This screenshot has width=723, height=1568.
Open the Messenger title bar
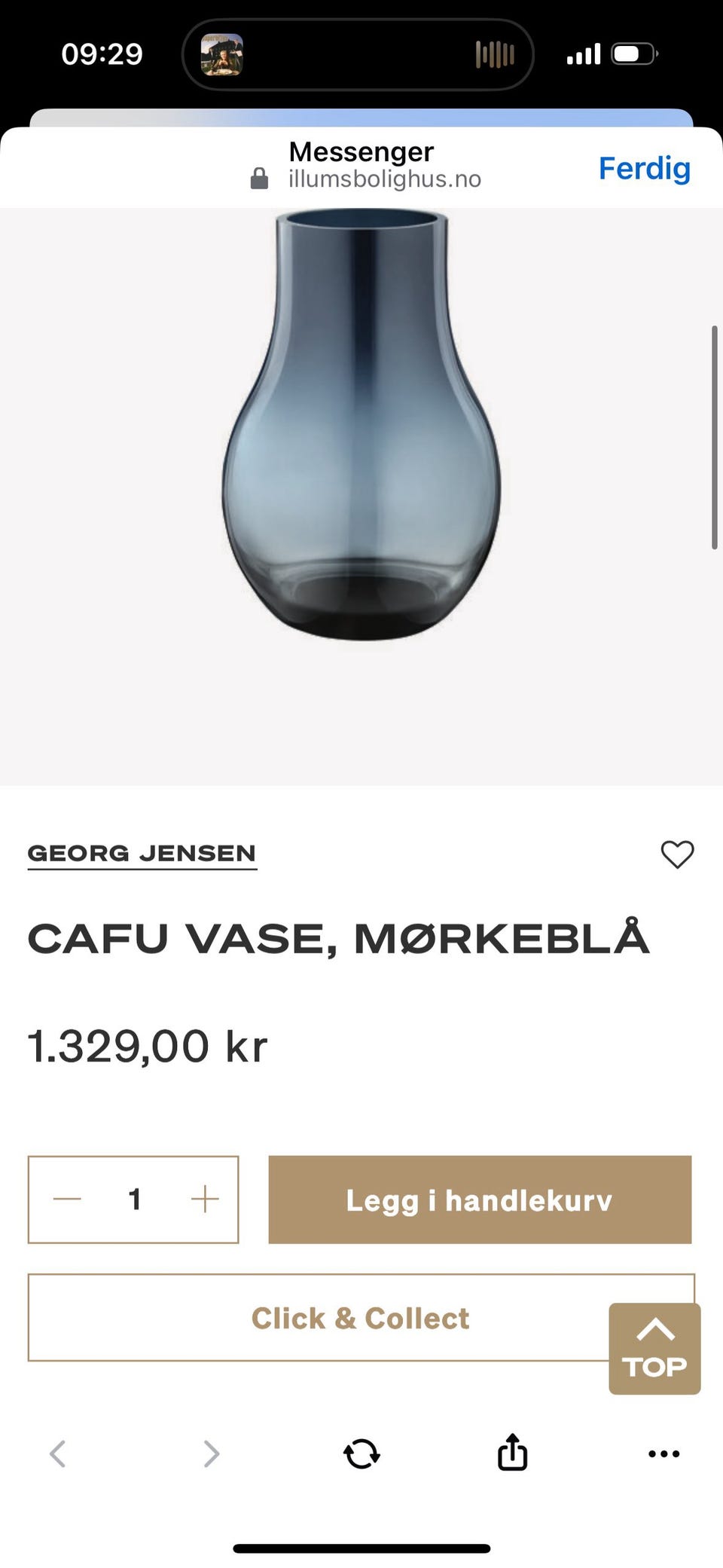(x=361, y=151)
